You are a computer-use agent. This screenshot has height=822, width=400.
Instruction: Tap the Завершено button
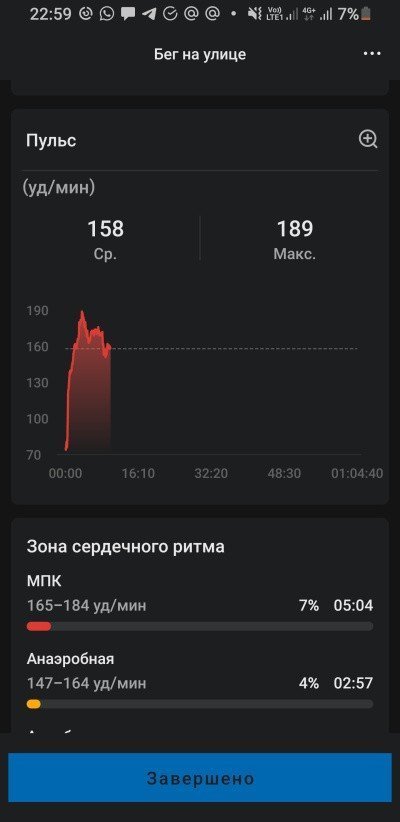(x=200, y=778)
